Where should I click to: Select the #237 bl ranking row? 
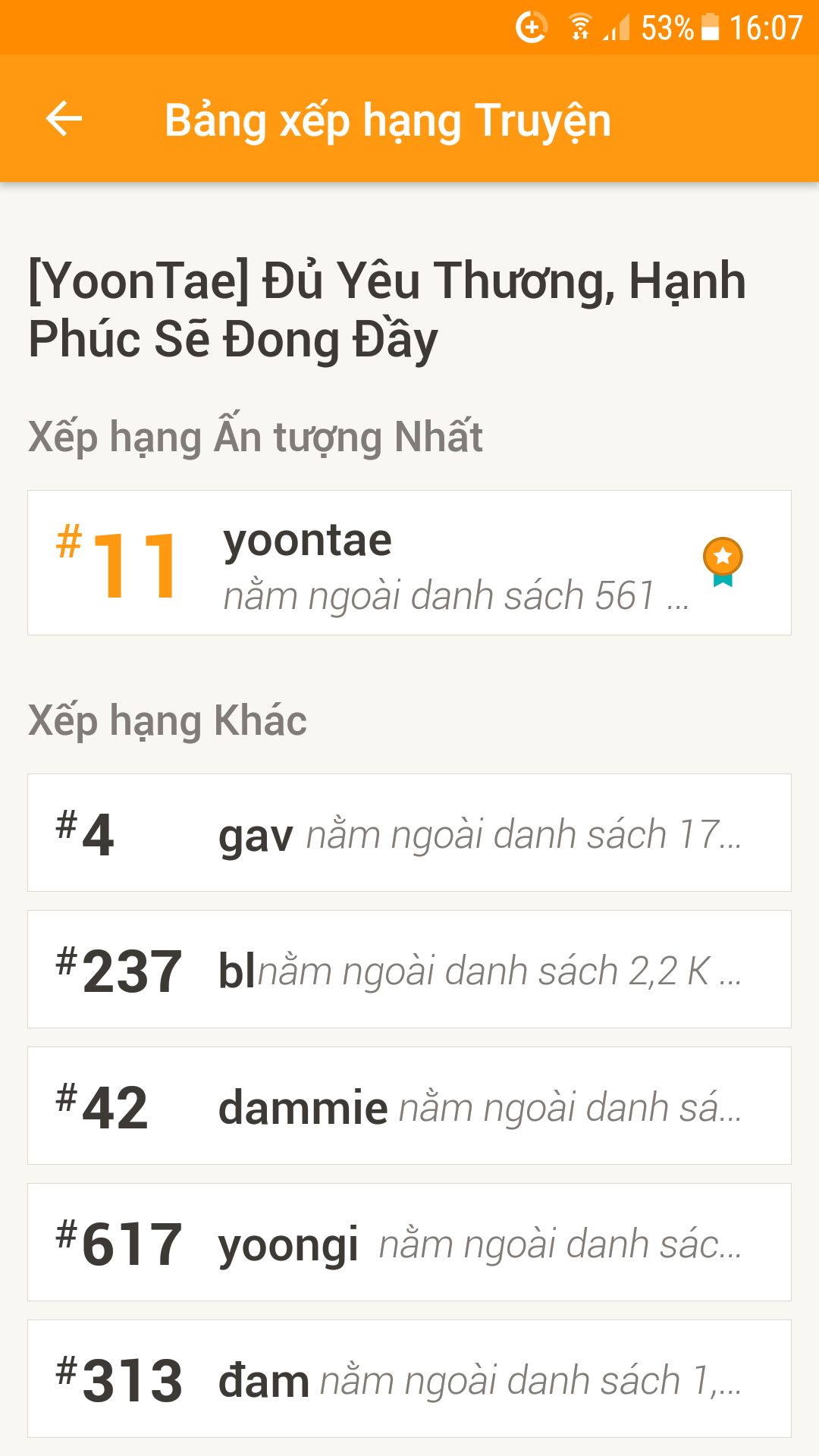(x=409, y=969)
